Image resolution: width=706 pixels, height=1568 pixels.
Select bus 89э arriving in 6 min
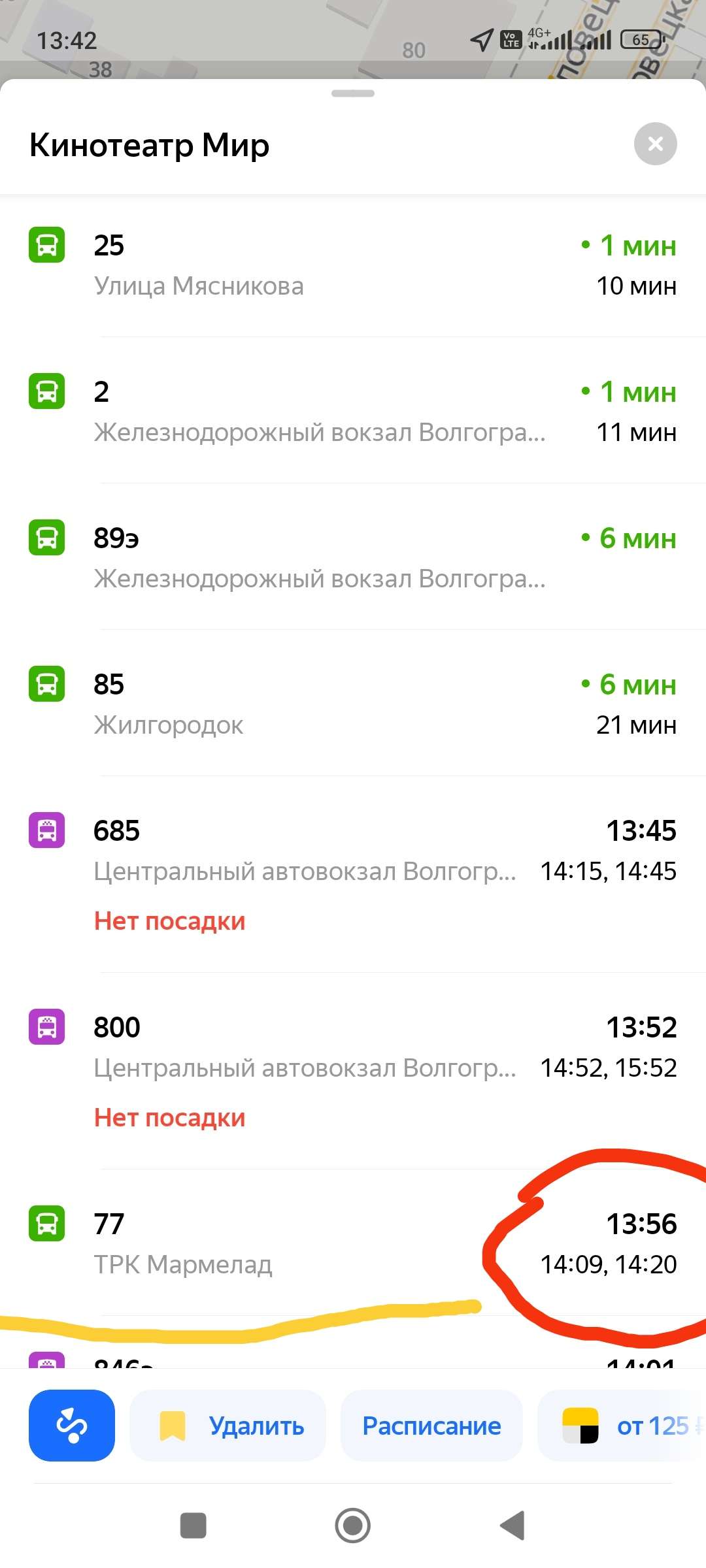click(x=353, y=558)
